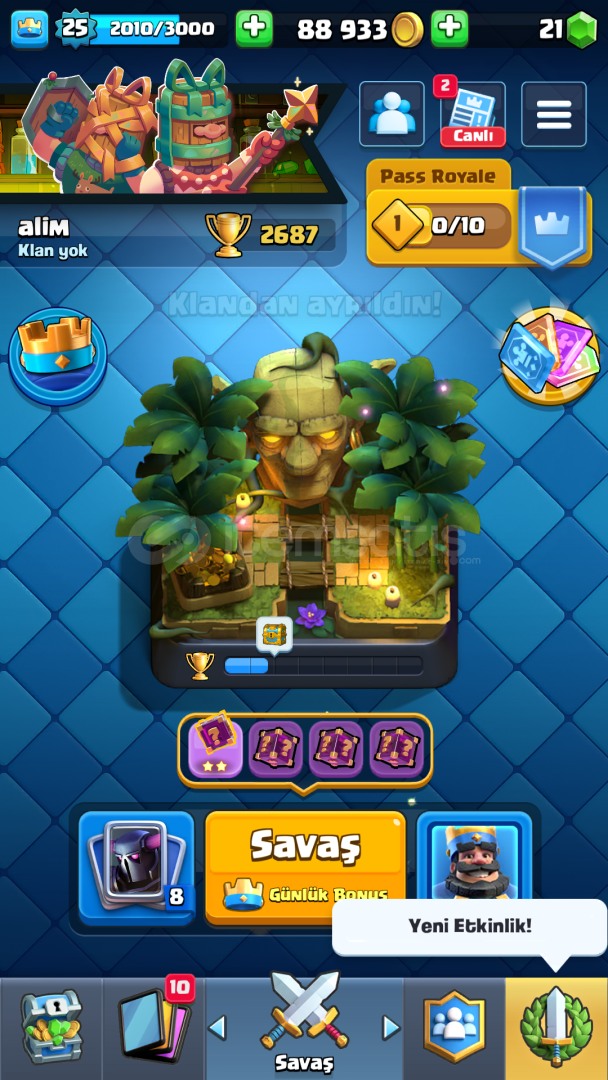The width and height of the screenshot is (608, 1080).
Task: Open the hamburger menu
Action: (x=554, y=114)
